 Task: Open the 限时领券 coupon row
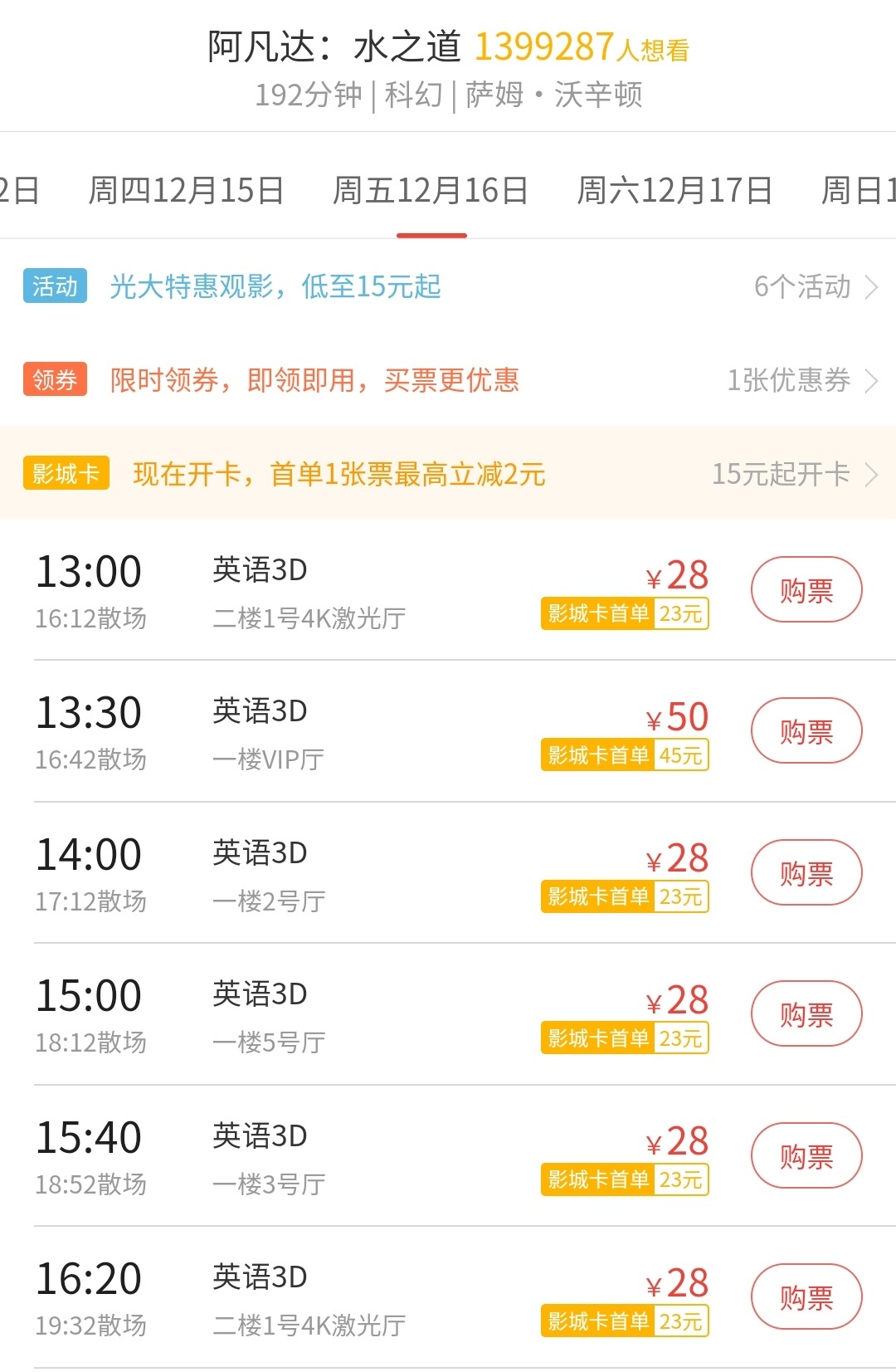[448, 380]
